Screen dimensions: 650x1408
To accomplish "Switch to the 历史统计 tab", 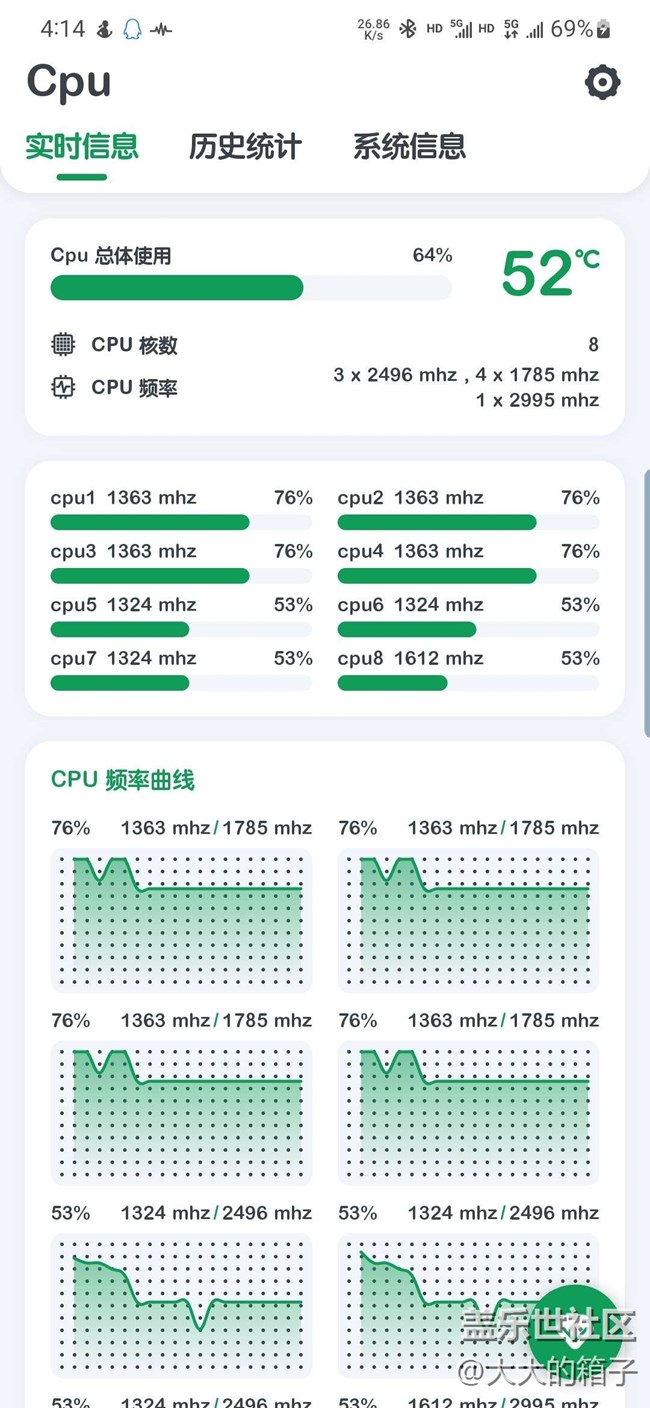I will pos(245,147).
